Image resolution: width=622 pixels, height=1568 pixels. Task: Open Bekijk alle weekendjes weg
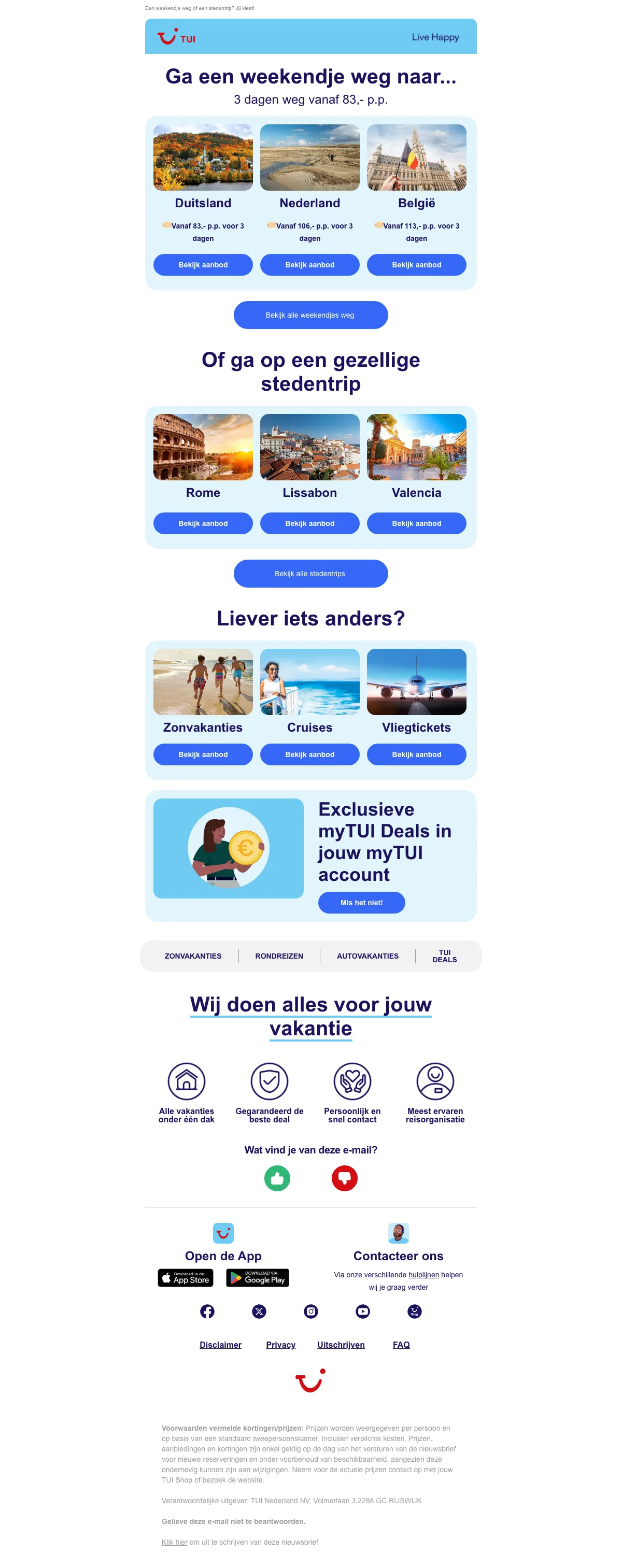tap(310, 315)
